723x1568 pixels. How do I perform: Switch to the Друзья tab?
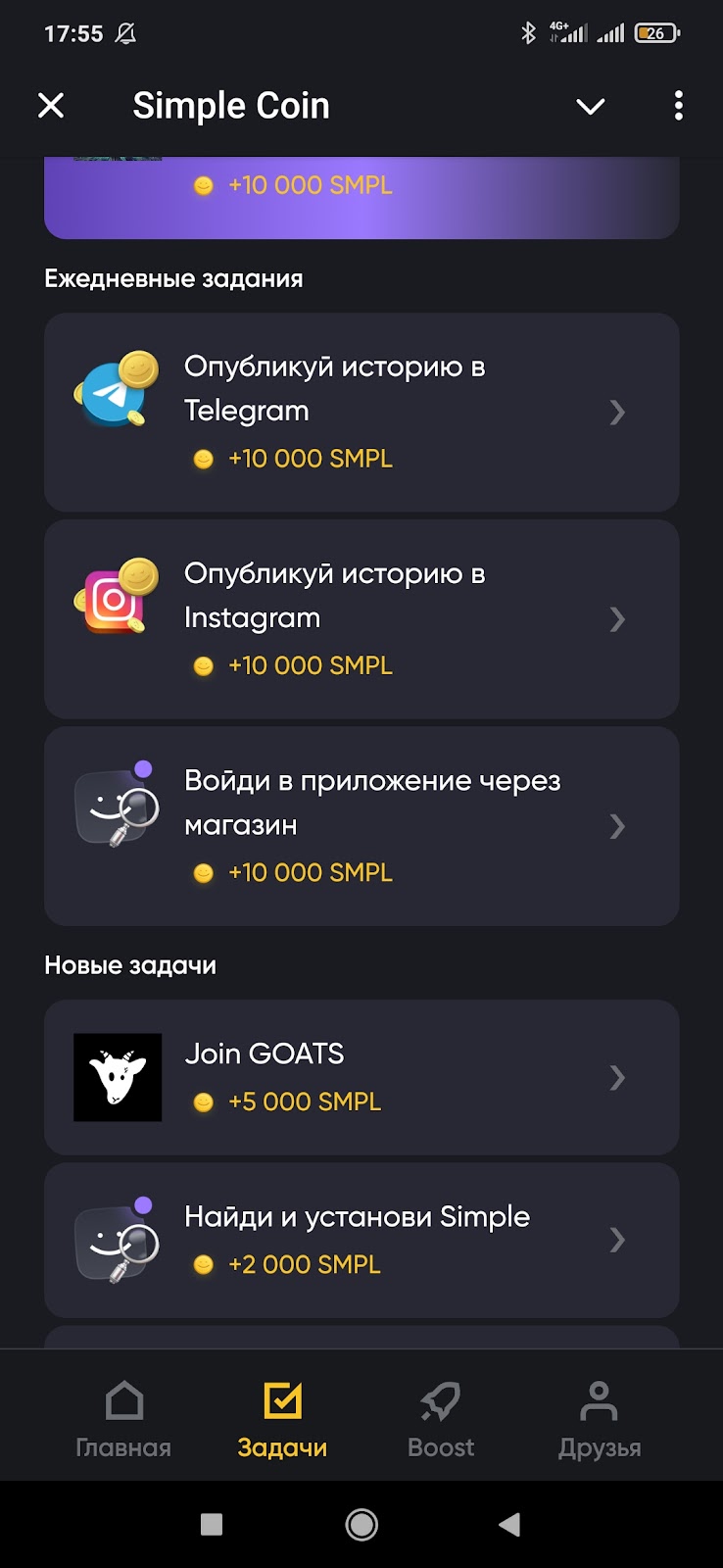coord(600,1418)
